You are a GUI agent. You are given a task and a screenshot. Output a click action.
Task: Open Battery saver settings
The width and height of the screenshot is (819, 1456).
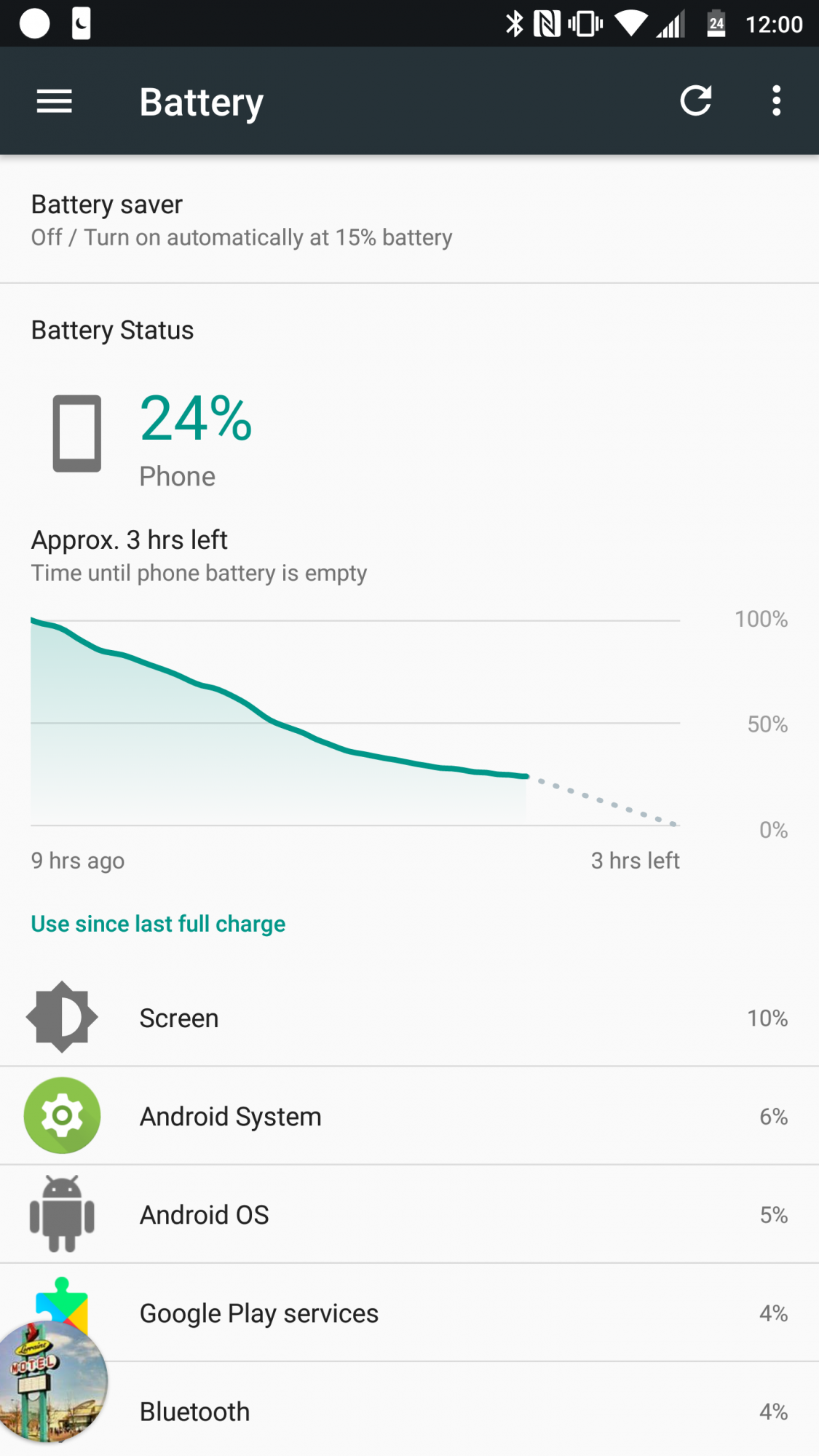(409, 220)
